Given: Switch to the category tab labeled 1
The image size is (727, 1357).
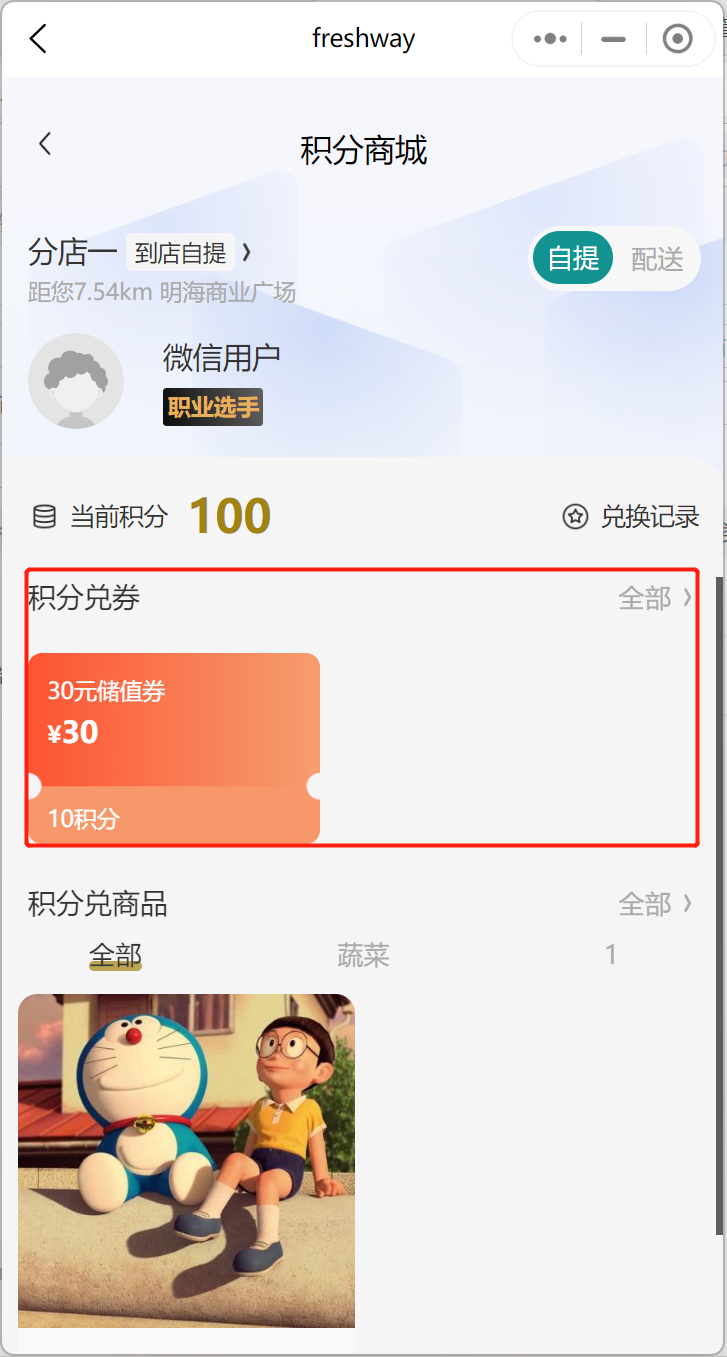Looking at the screenshot, I should 610,955.
